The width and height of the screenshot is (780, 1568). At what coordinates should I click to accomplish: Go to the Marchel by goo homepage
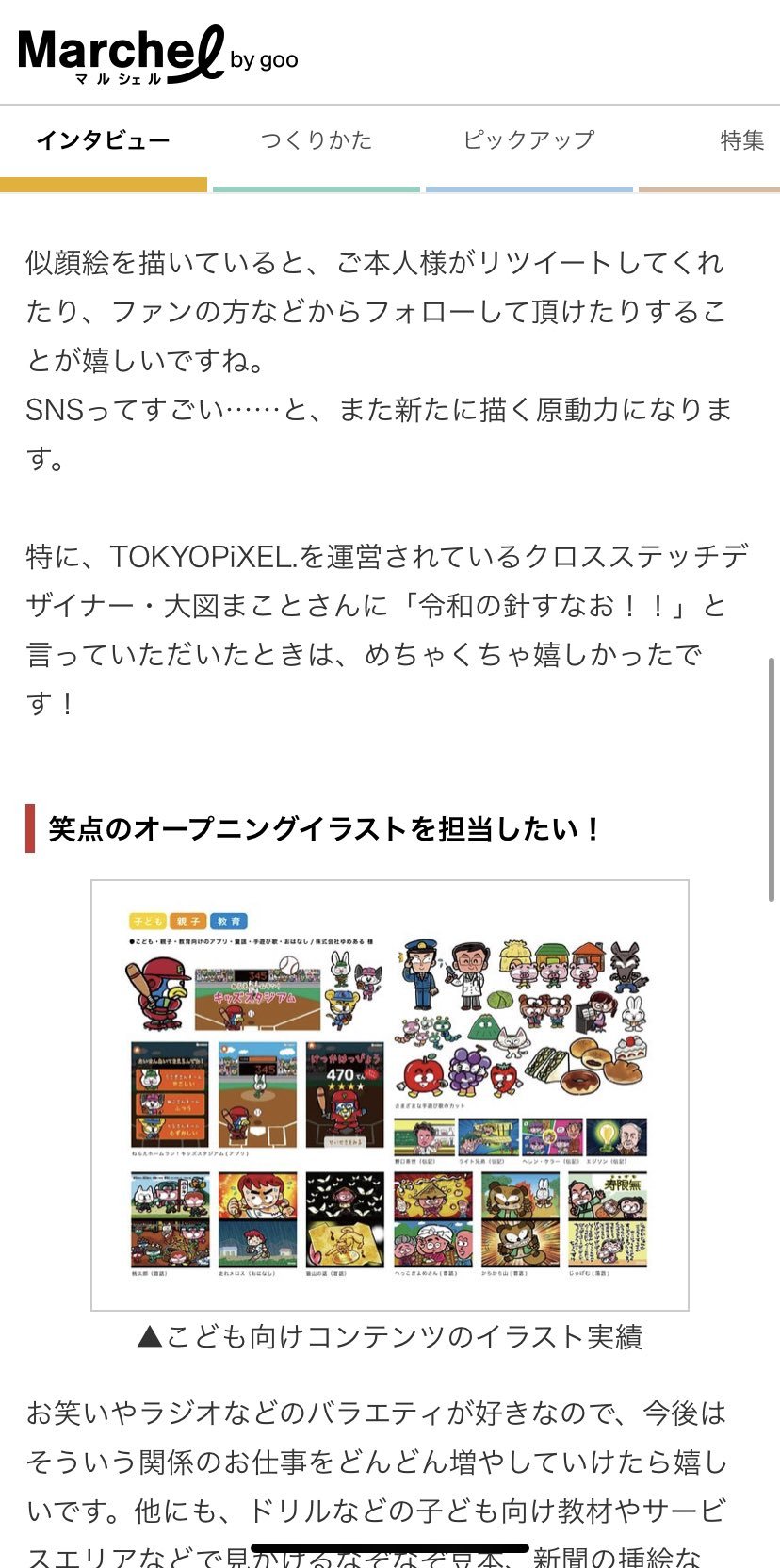pyautogui.click(x=157, y=55)
